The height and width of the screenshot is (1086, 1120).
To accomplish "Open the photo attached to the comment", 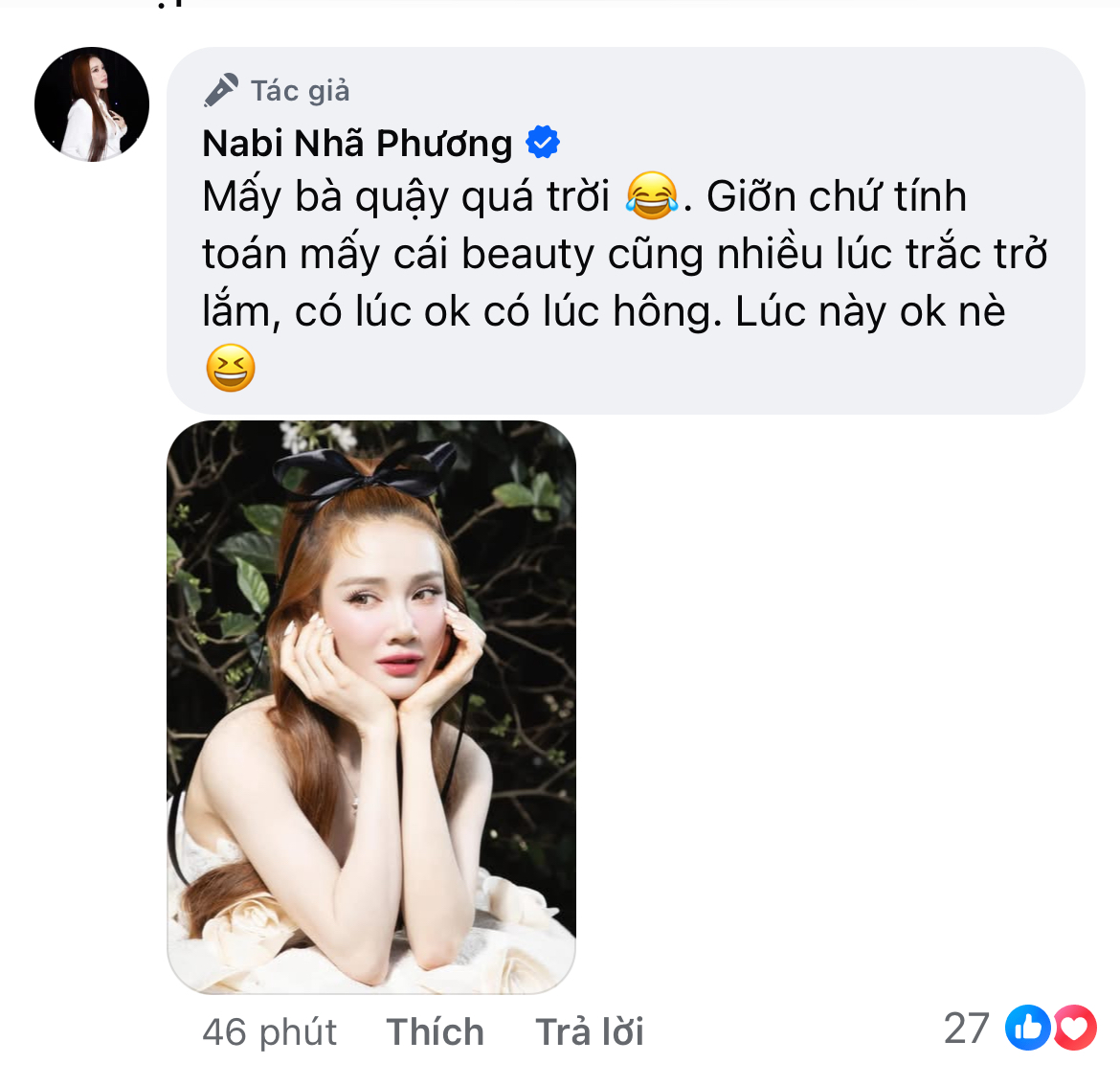I will [x=371, y=707].
